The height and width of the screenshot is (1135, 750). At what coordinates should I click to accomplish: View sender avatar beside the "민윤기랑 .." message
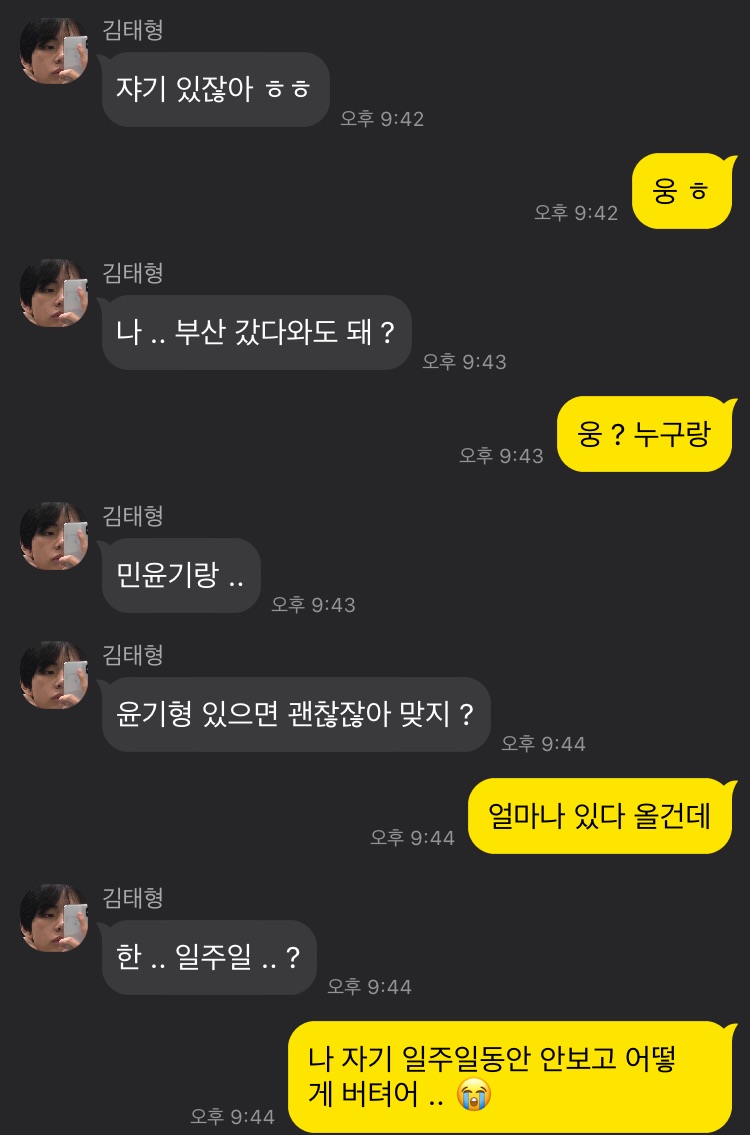pyautogui.click(x=54, y=537)
